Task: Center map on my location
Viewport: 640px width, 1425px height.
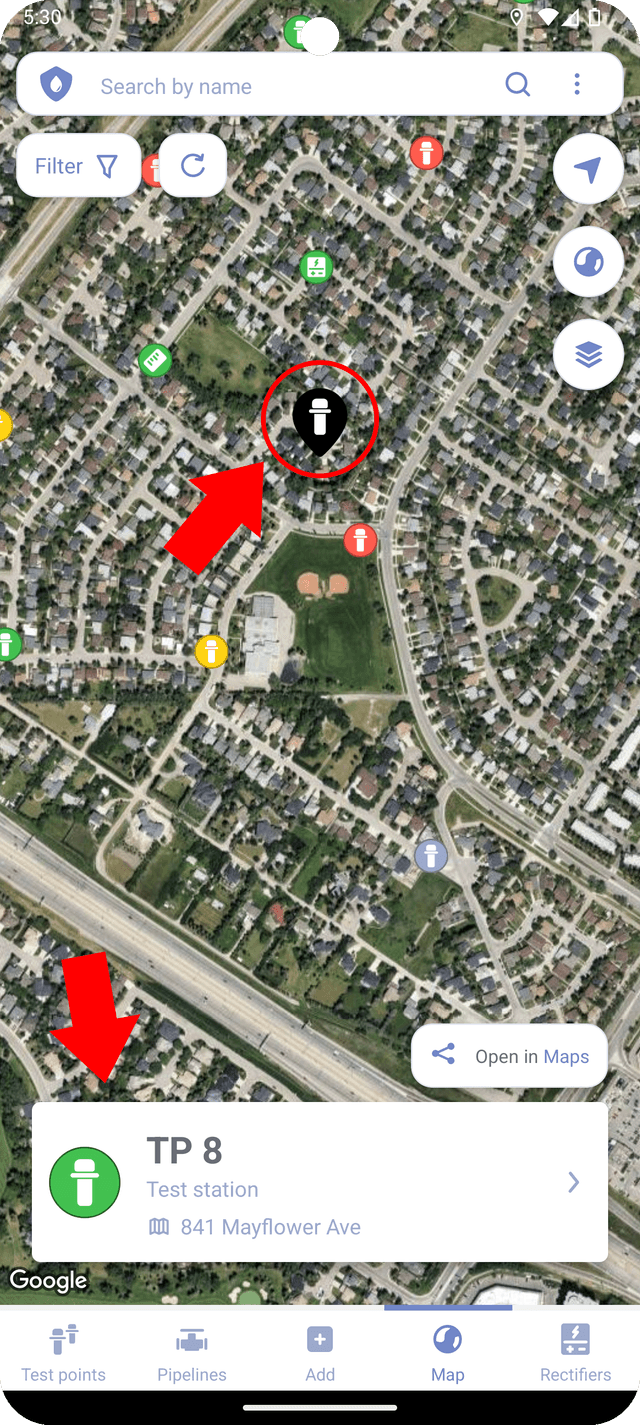Action: (588, 170)
